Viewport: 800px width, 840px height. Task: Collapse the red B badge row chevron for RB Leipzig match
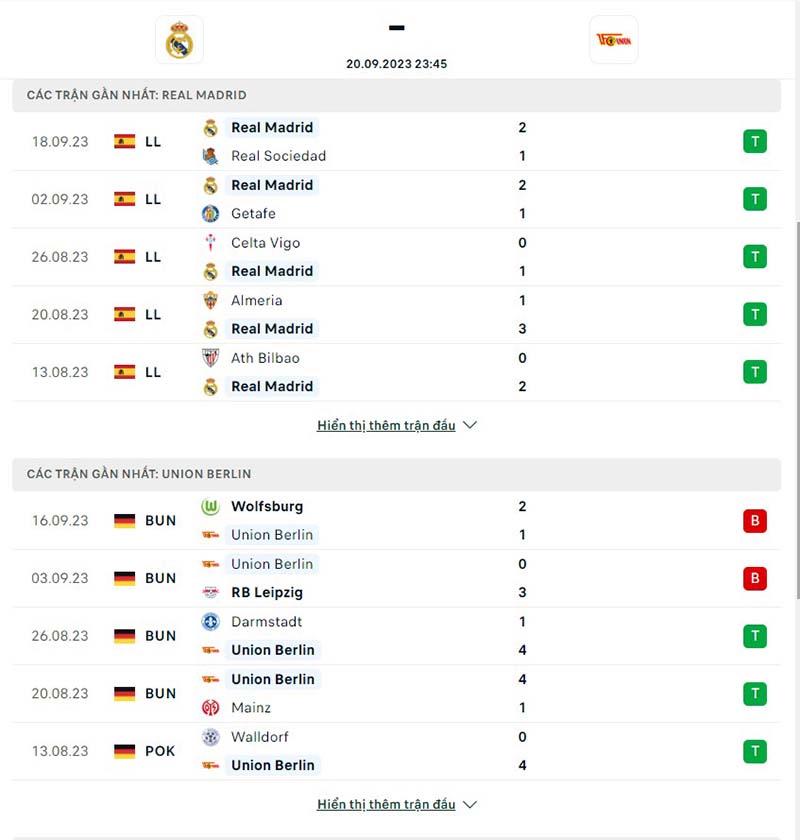tap(755, 578)
